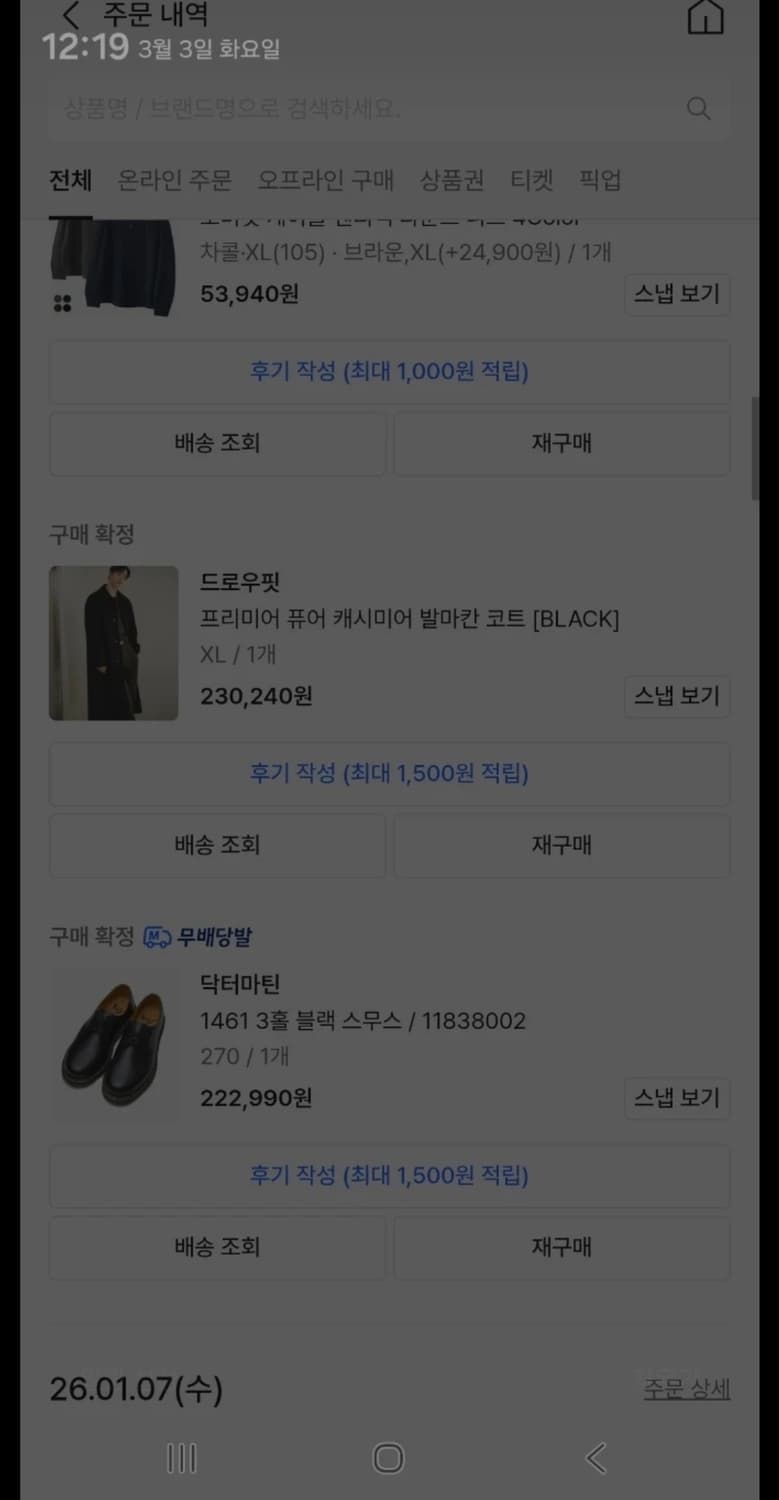Open 후기 작성 for the 닥터마틴 order

click(388, 1177)
